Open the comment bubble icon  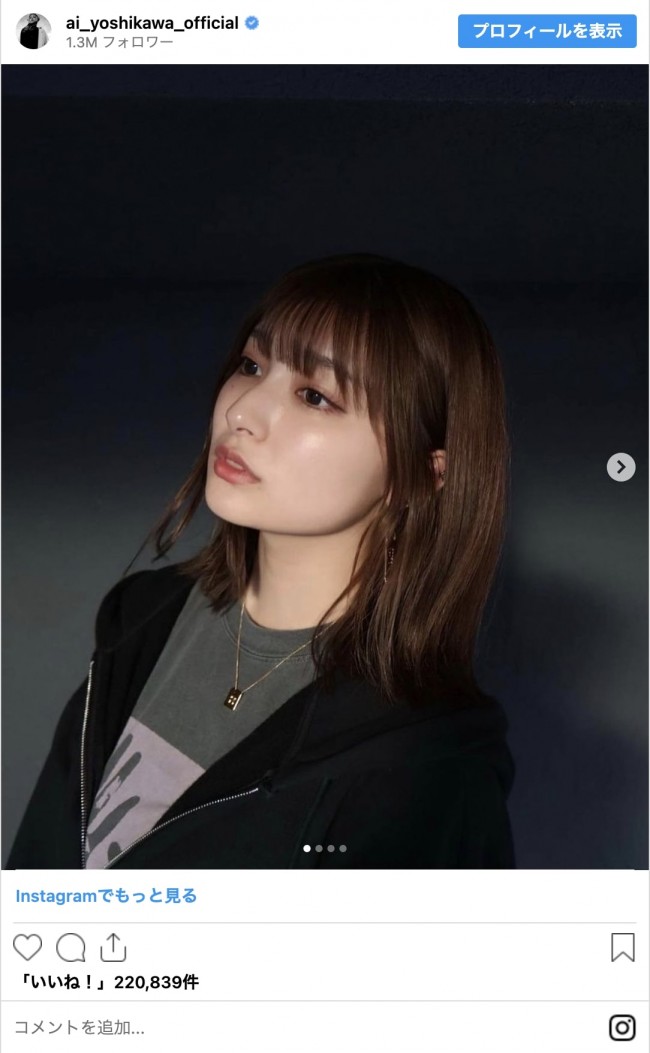(71, 947)
